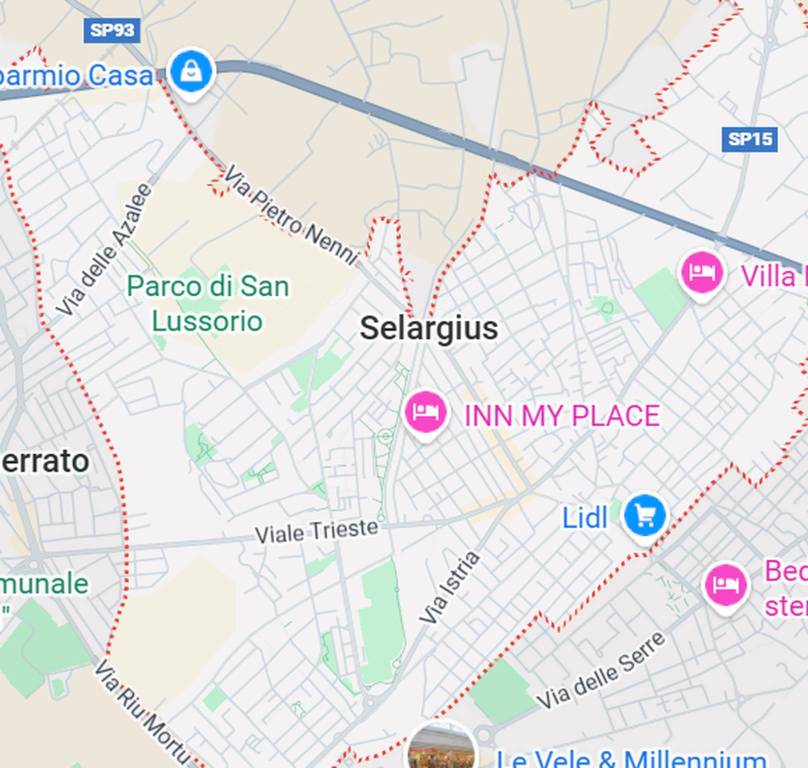Select the Parco di San Lussorio label
808x768 pixels.
coord(208,304)
